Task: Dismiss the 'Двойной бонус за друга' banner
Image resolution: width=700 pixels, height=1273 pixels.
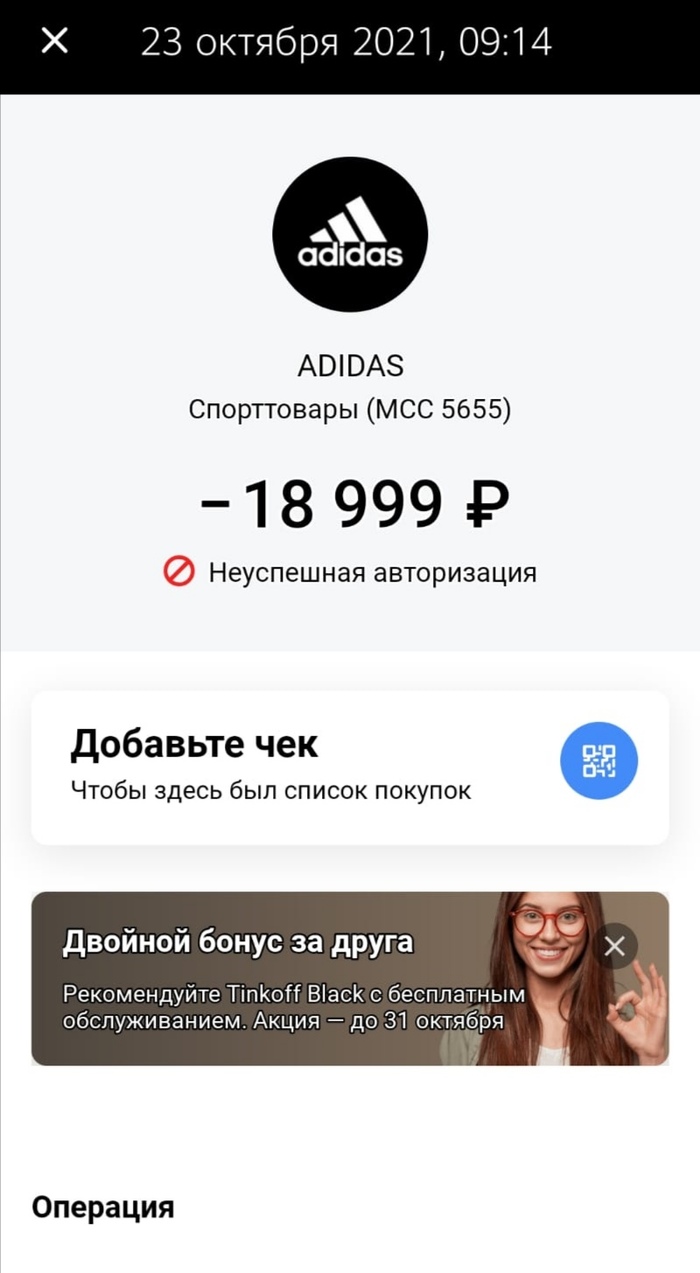Action: pyautogui.click(x=616, y=945)
